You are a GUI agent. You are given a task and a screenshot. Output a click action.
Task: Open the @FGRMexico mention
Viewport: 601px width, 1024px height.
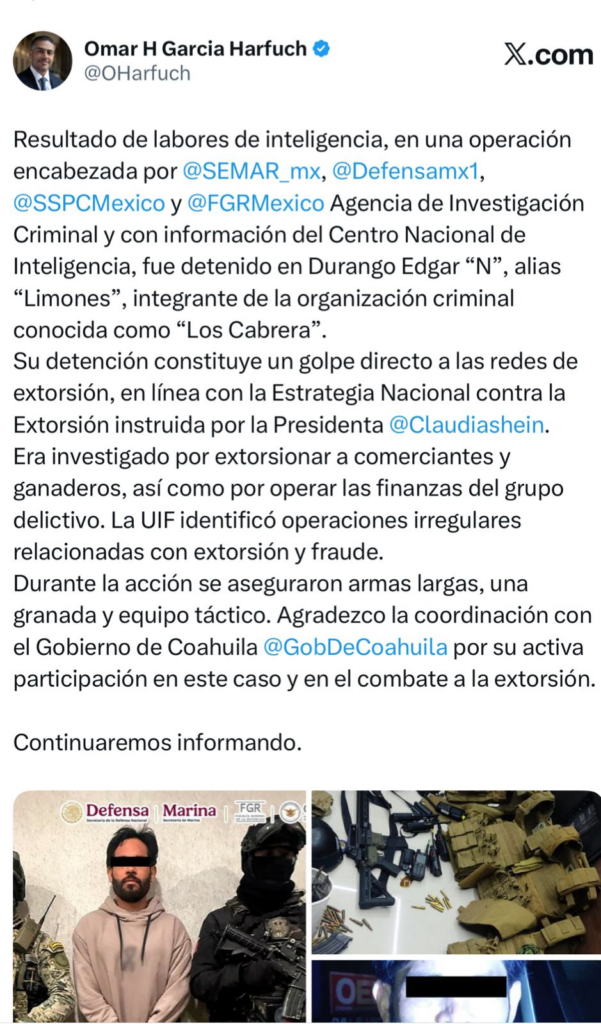click(254, 203)
